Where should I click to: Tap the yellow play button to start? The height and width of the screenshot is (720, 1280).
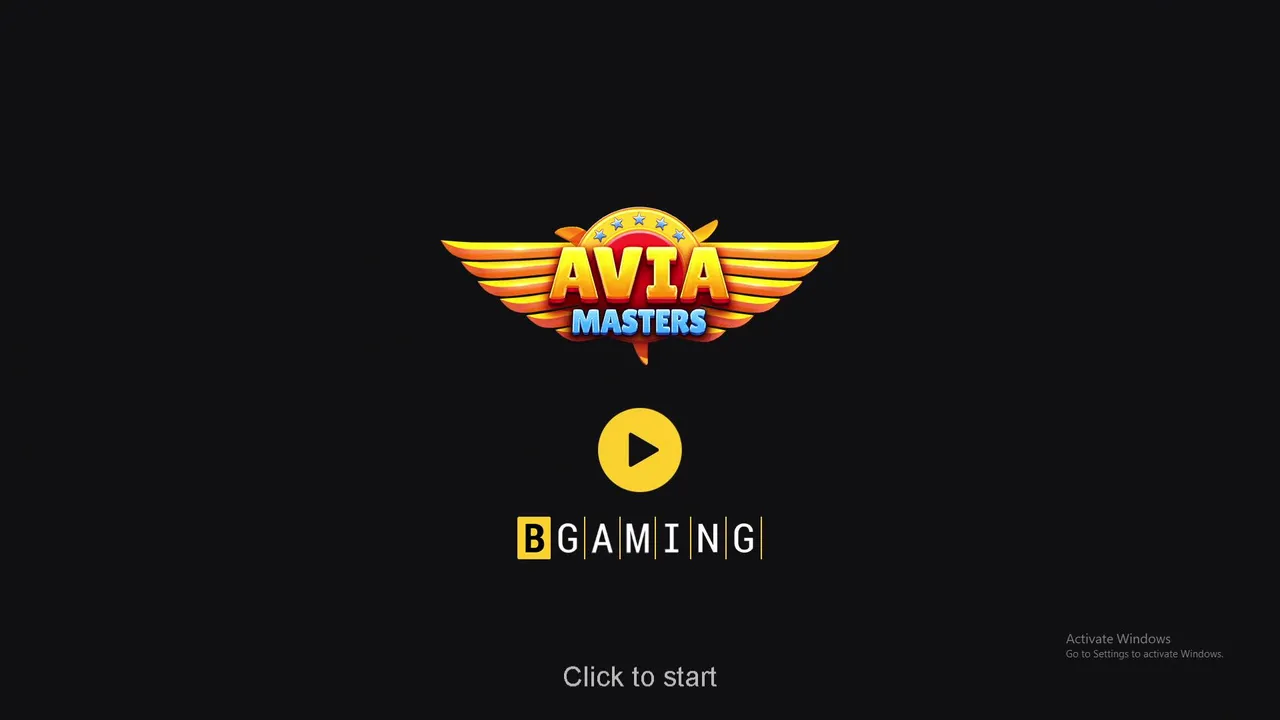(640, 450)
